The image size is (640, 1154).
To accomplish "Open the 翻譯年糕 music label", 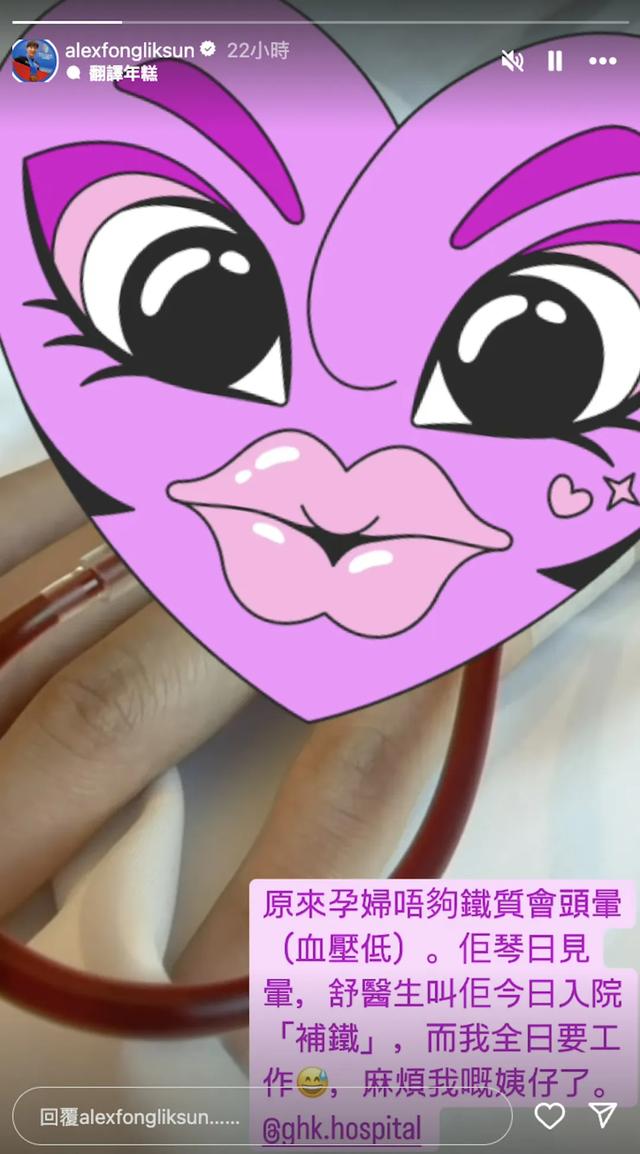I will point(122,73).
